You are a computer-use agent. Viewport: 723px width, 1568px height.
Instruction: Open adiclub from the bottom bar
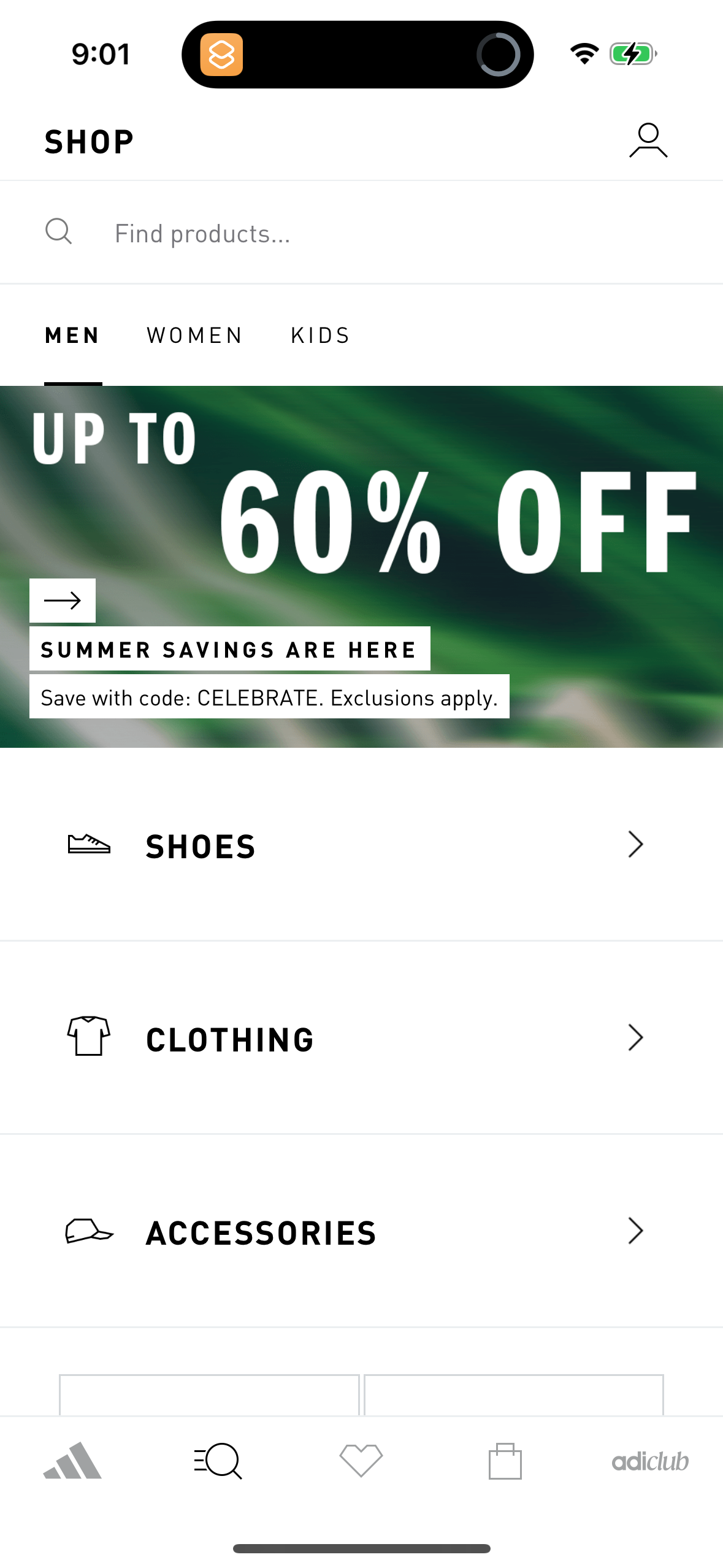tap(652, 1461)
